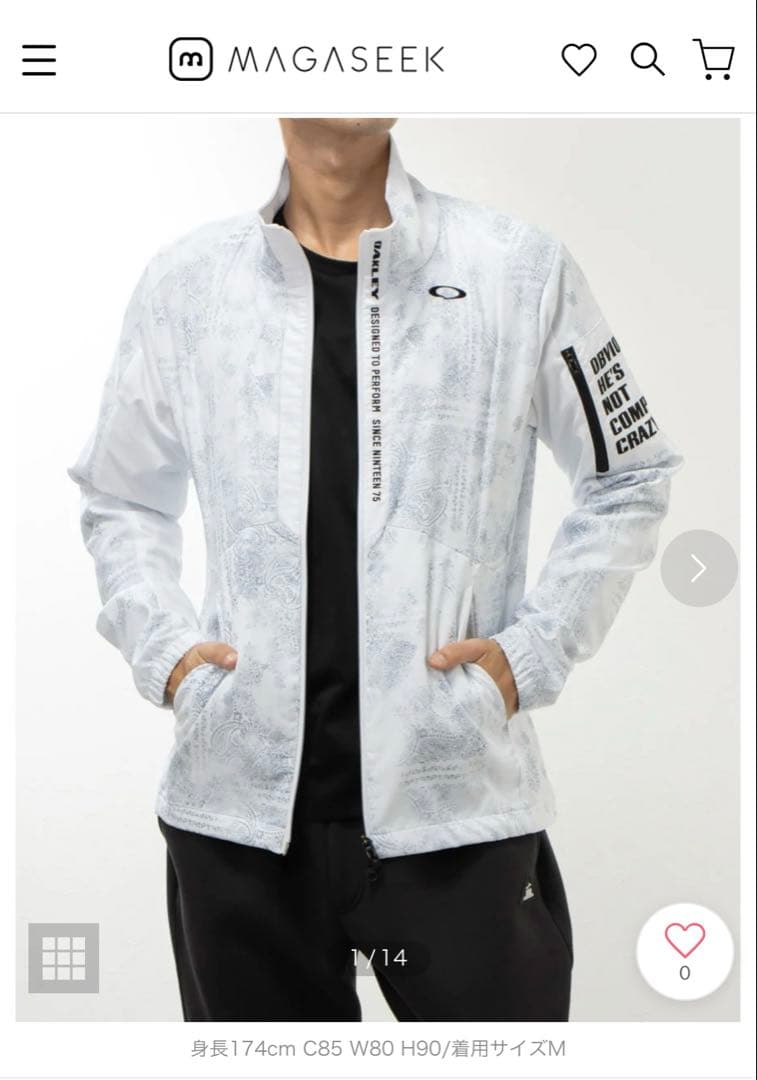Open the search magnifier
Screen dimensions: 757x1080
tap(647, 60)
